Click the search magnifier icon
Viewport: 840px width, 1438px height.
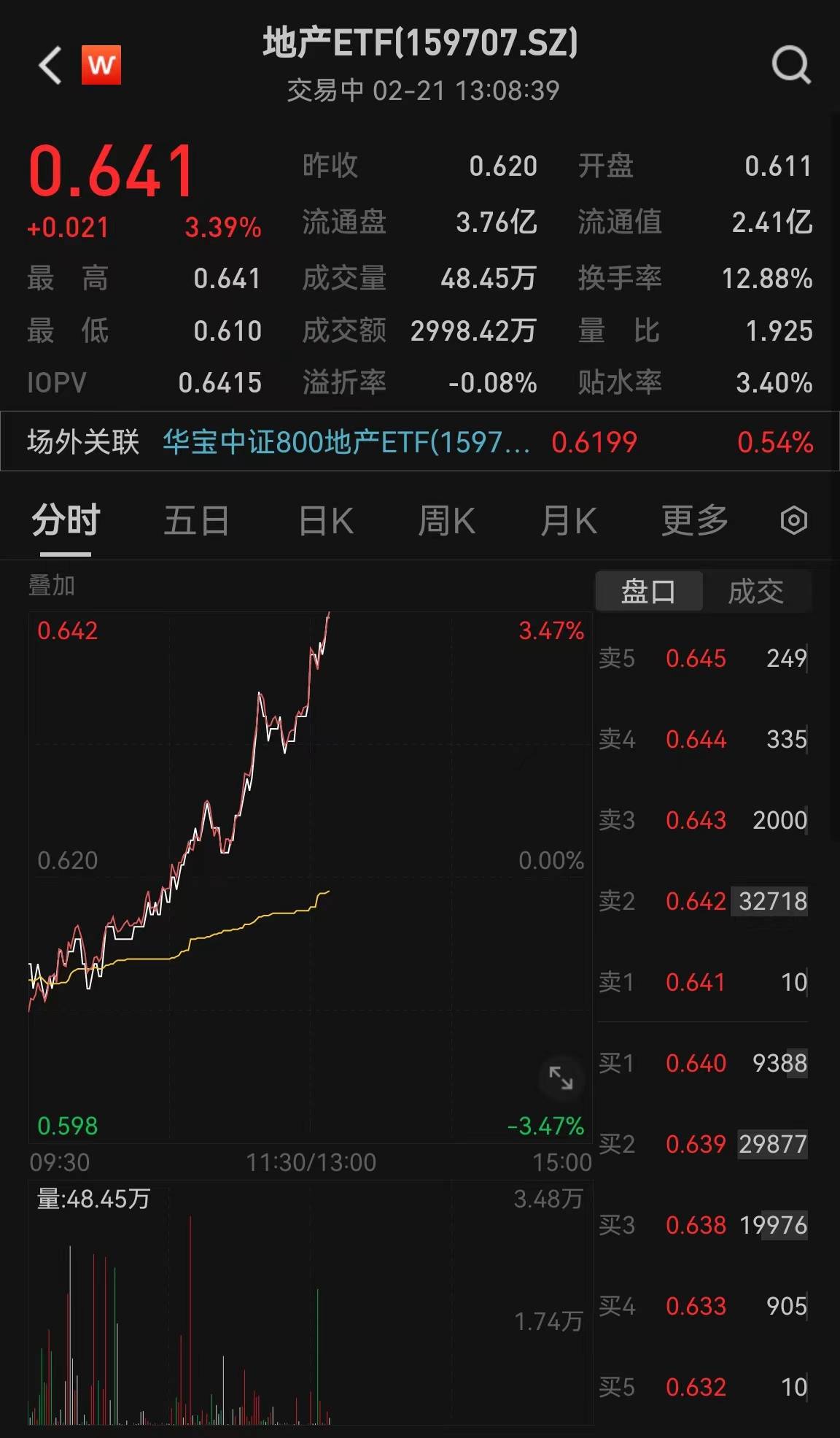[x=790, y=65]
